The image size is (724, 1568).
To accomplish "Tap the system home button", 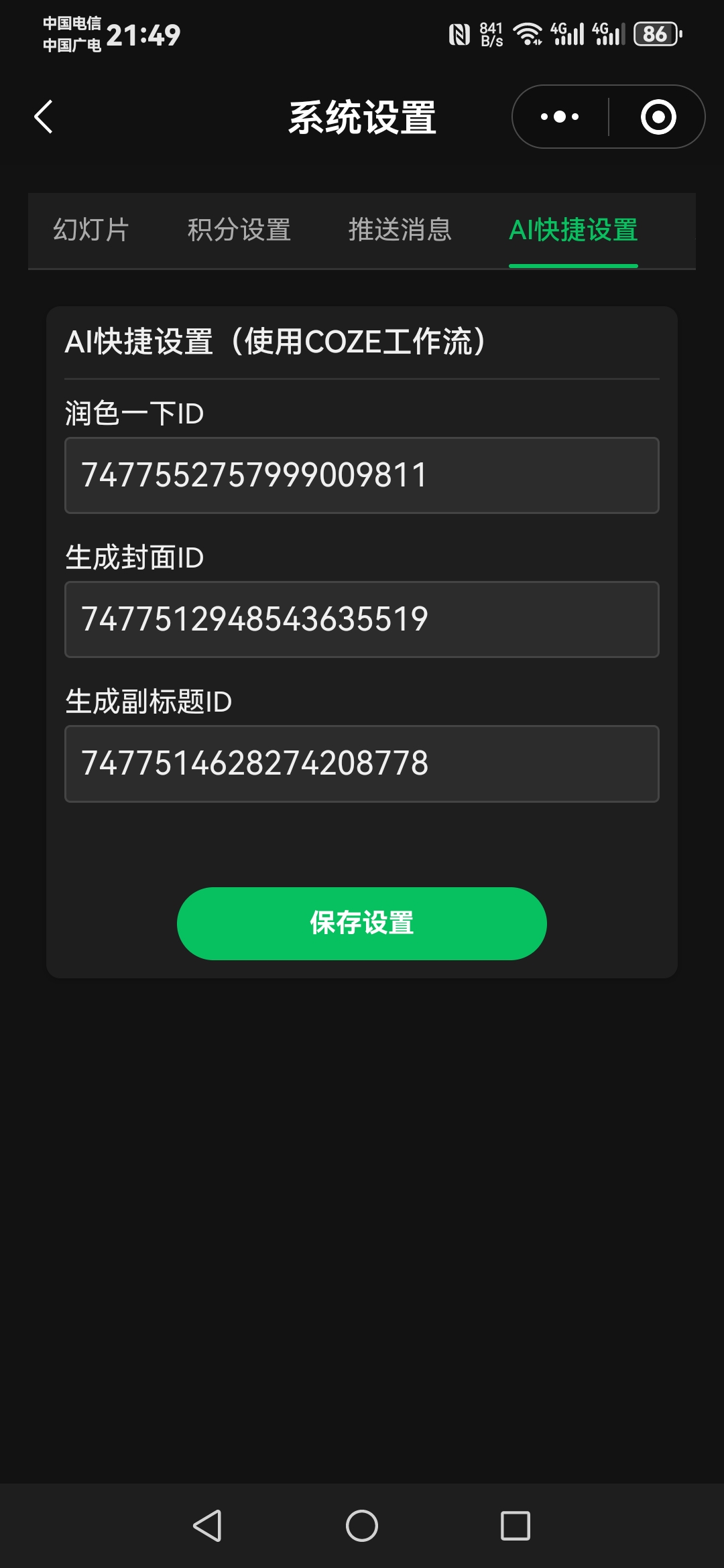I will coord(362,1526).
